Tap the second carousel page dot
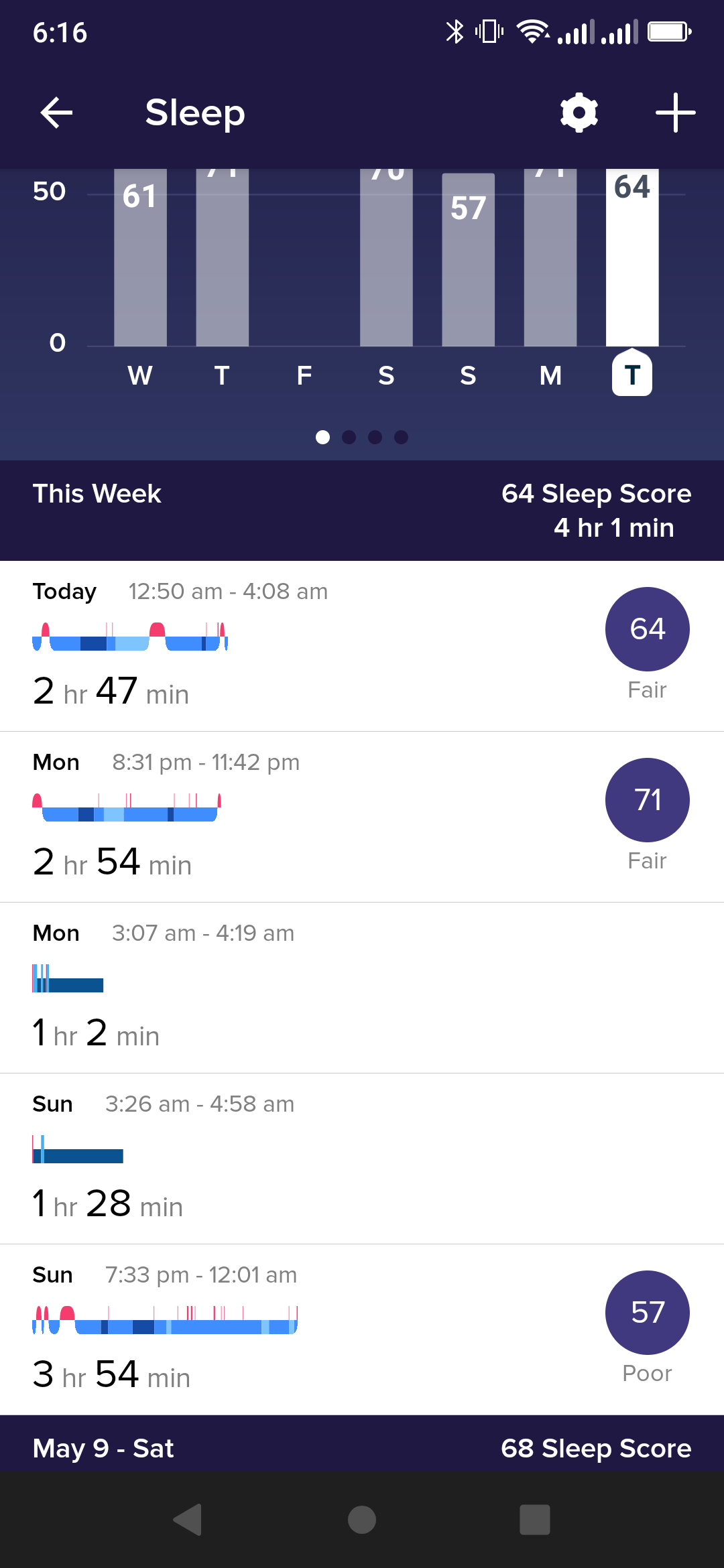The image size is (724, 1568). [x=349, y=437]
